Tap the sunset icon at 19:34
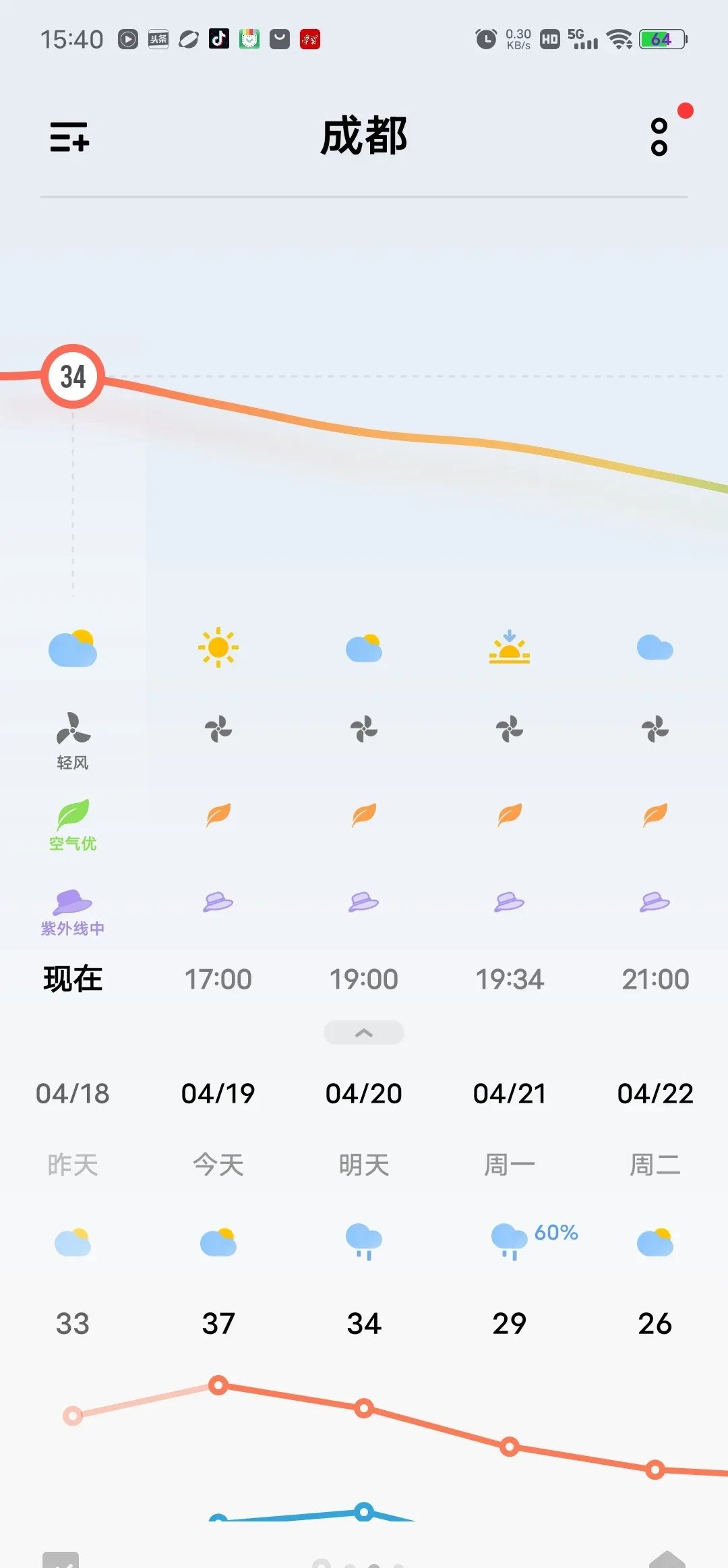 pyautogui.click(x=510, y=645)
